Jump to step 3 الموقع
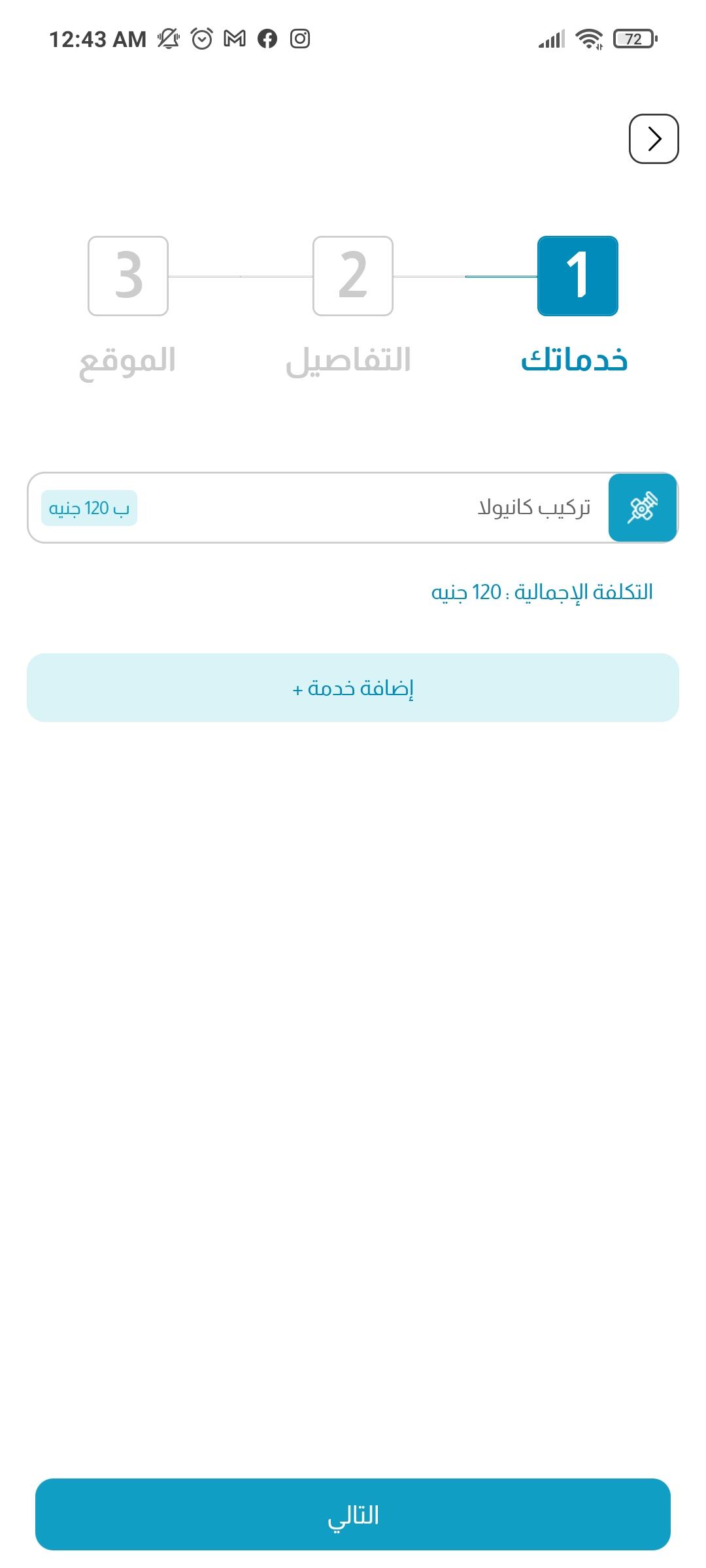The width and height of the screenshot is (706, 1568). tap(128, 276)
